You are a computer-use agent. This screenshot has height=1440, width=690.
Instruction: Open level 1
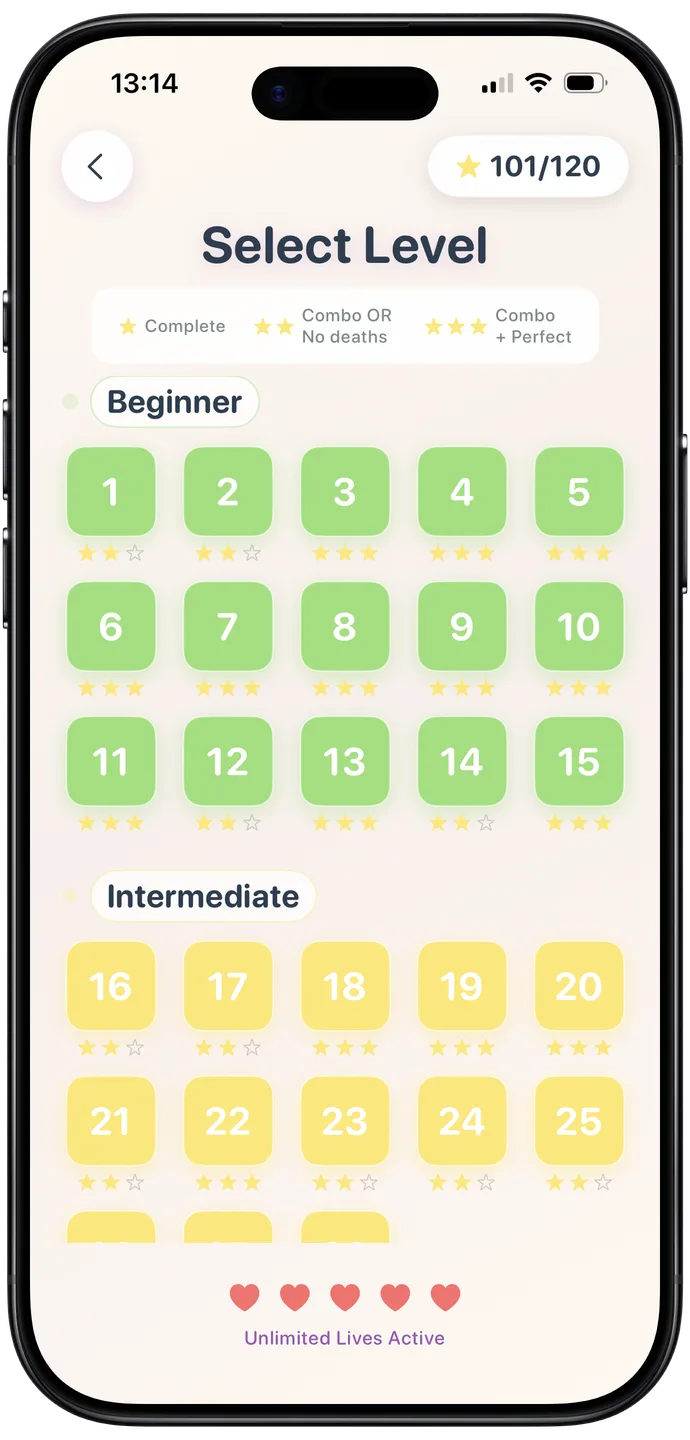point(111,491)
